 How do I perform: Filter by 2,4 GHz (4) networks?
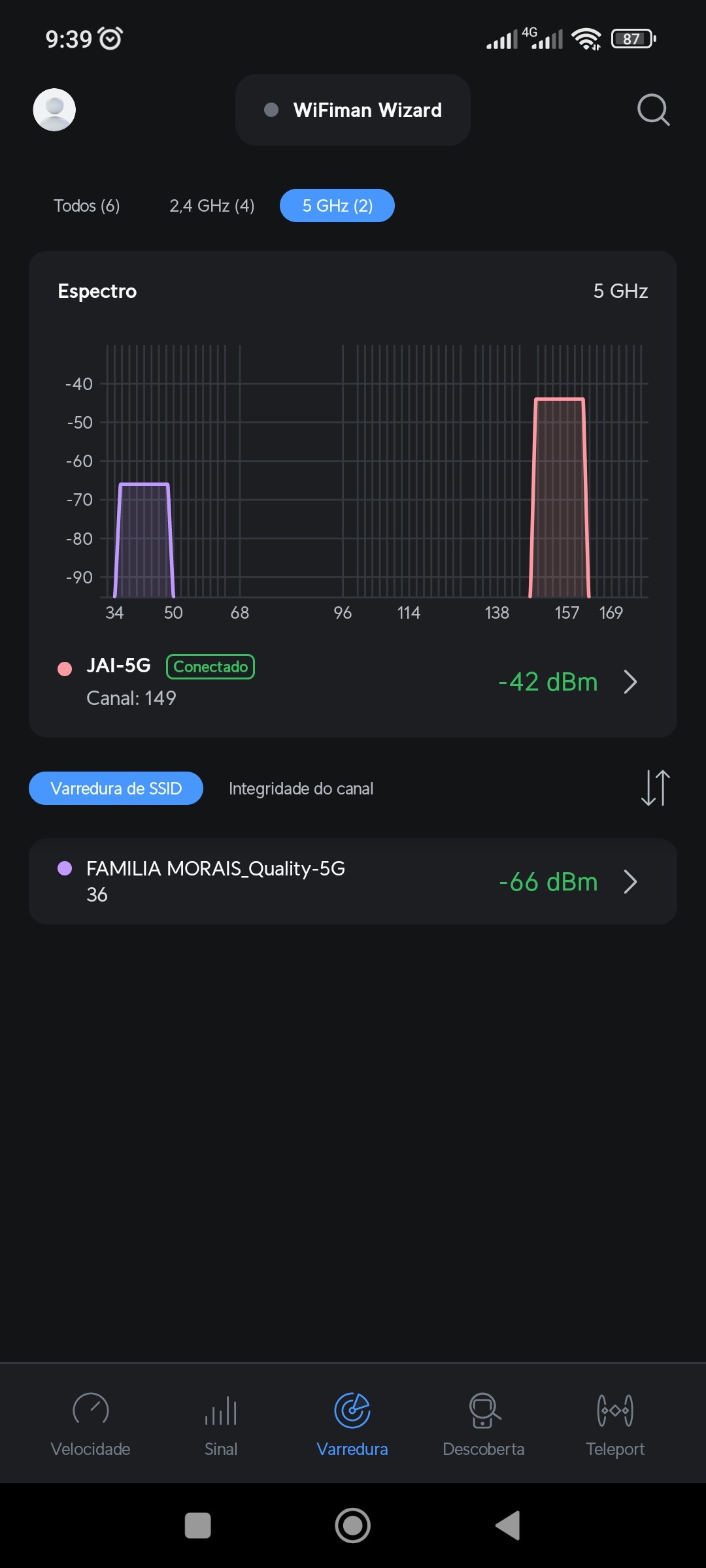point(212,206)
